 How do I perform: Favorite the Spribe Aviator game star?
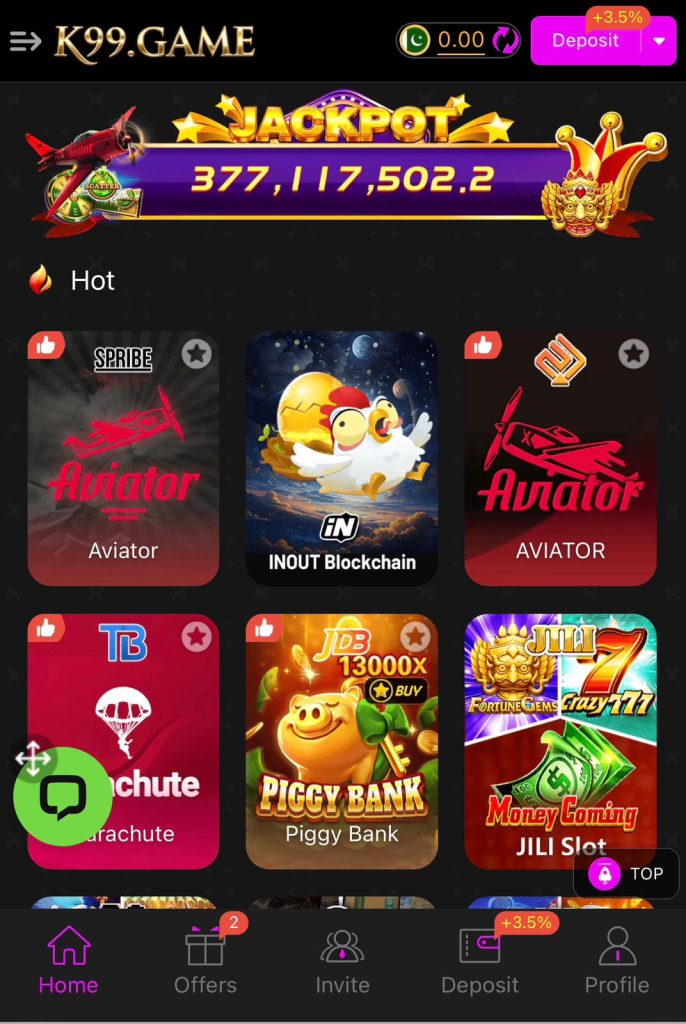[x=197, y=353]
